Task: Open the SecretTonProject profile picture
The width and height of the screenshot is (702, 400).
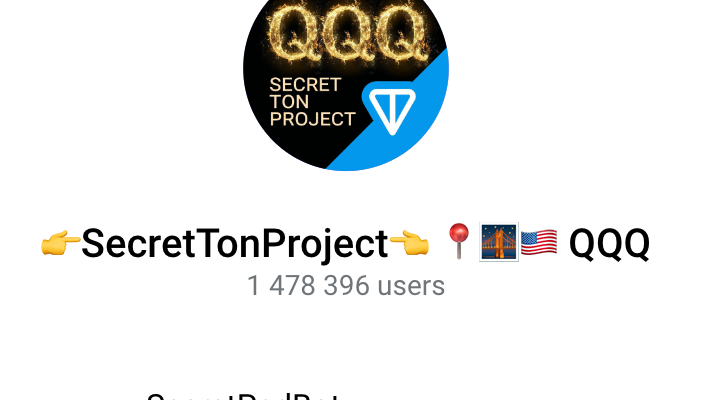Action: point(346,80)
